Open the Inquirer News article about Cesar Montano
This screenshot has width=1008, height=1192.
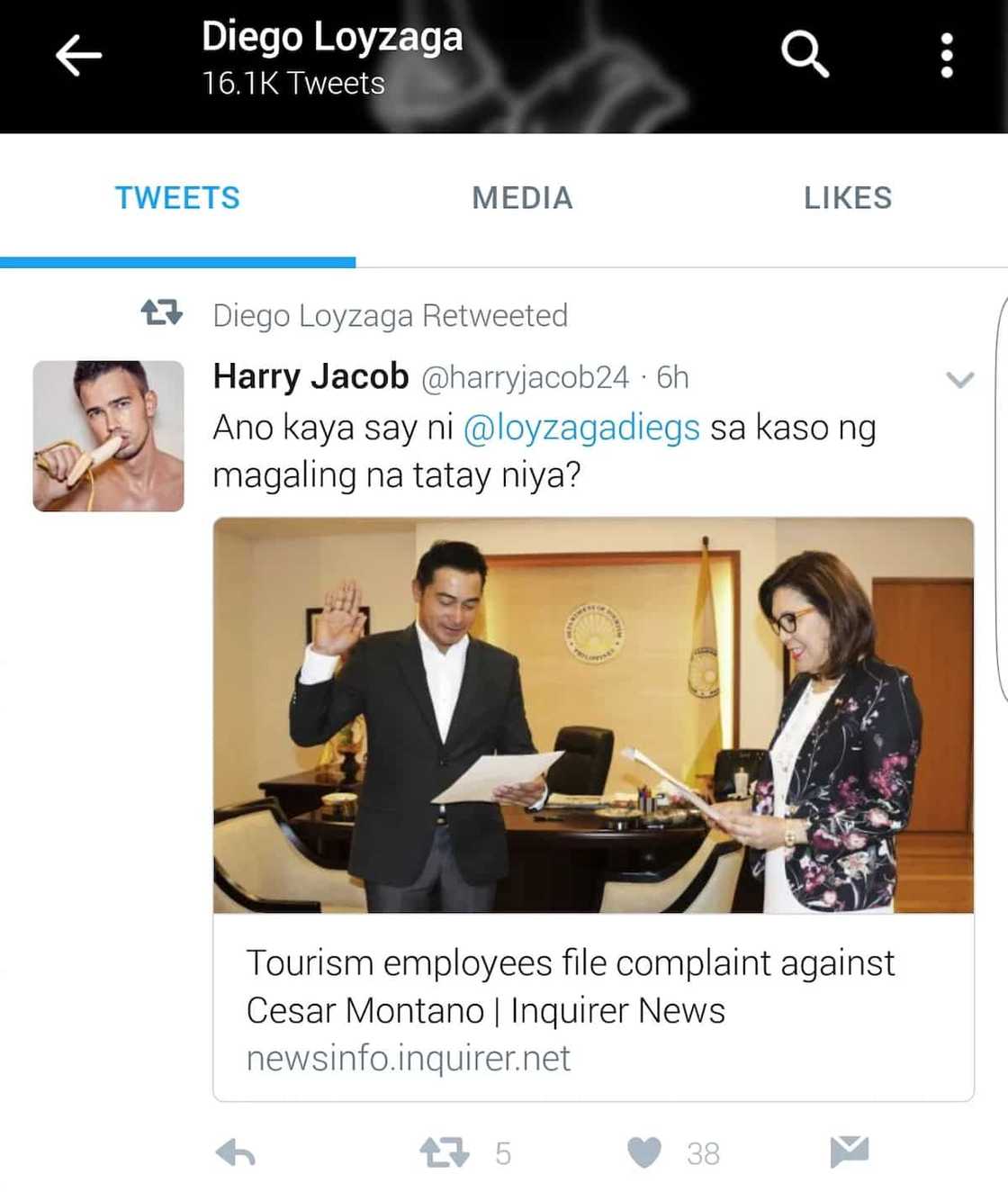[x=593, y=1008]
